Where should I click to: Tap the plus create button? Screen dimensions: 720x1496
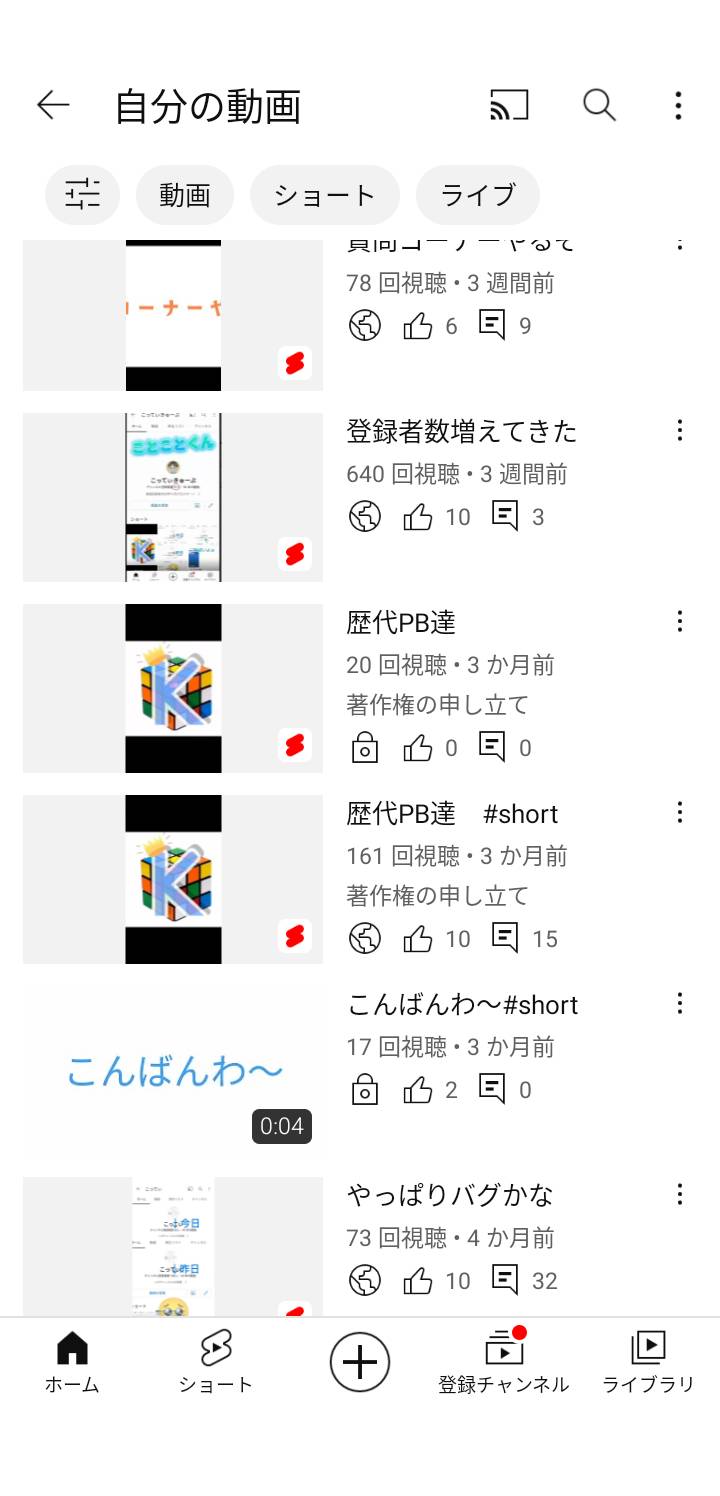pos(360,1362)
